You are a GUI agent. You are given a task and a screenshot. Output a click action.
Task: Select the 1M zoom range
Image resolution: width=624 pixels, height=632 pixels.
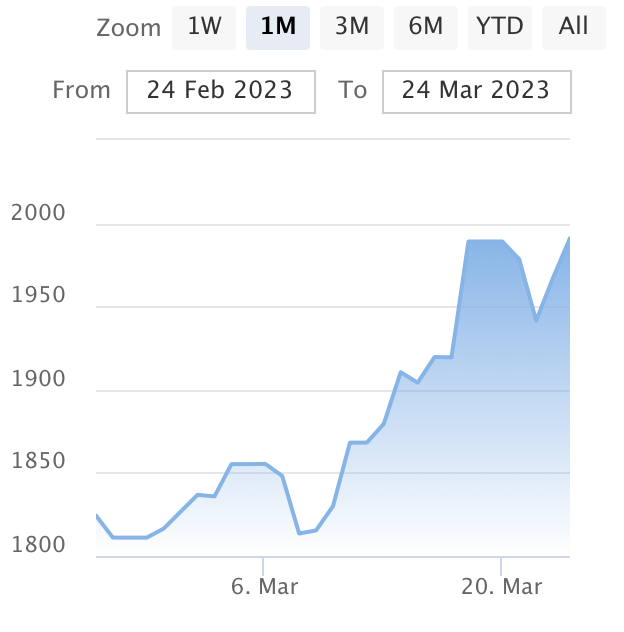[278, 27]
